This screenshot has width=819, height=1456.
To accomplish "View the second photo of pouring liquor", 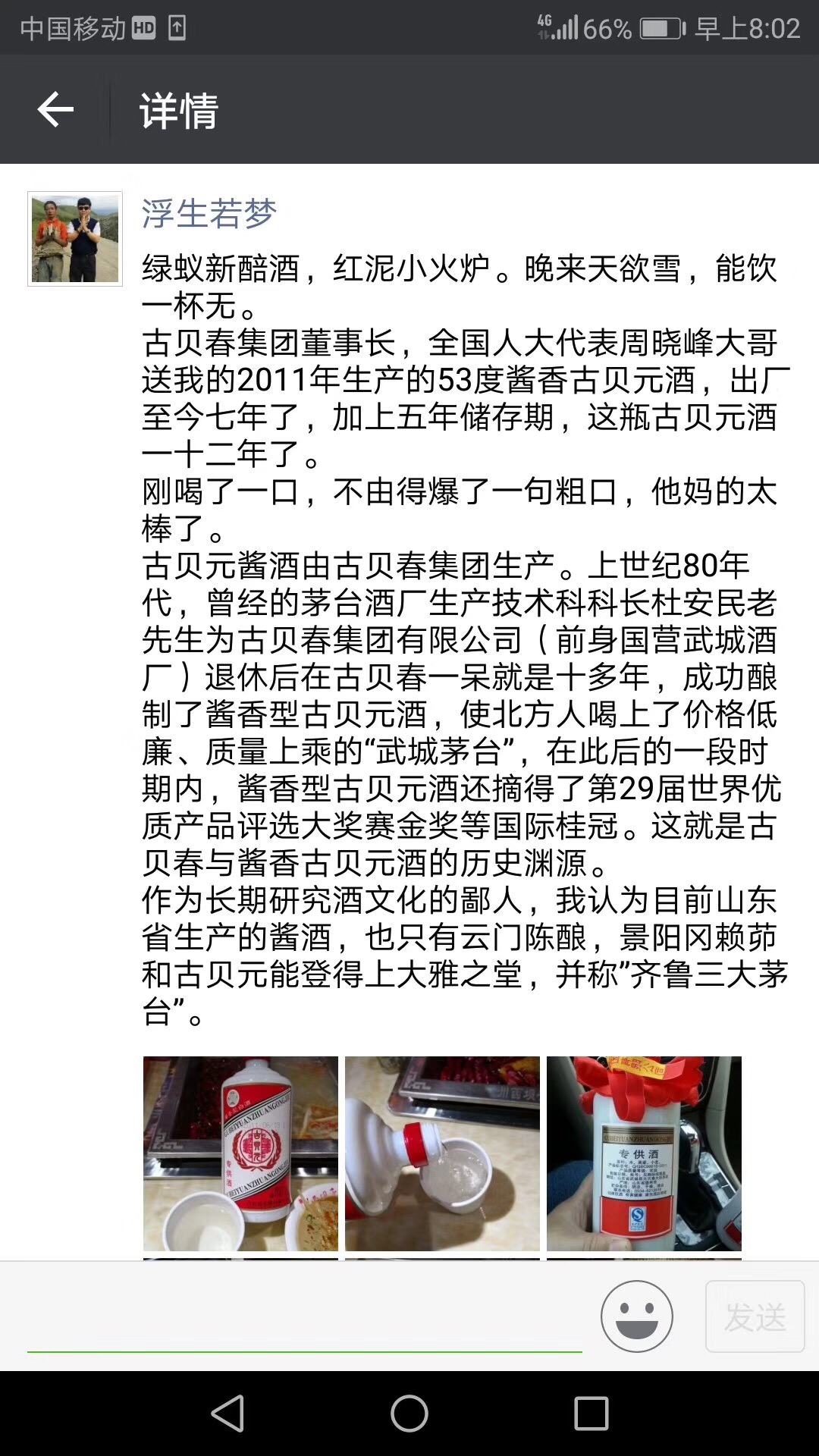I will click(x=442, y=1153).
